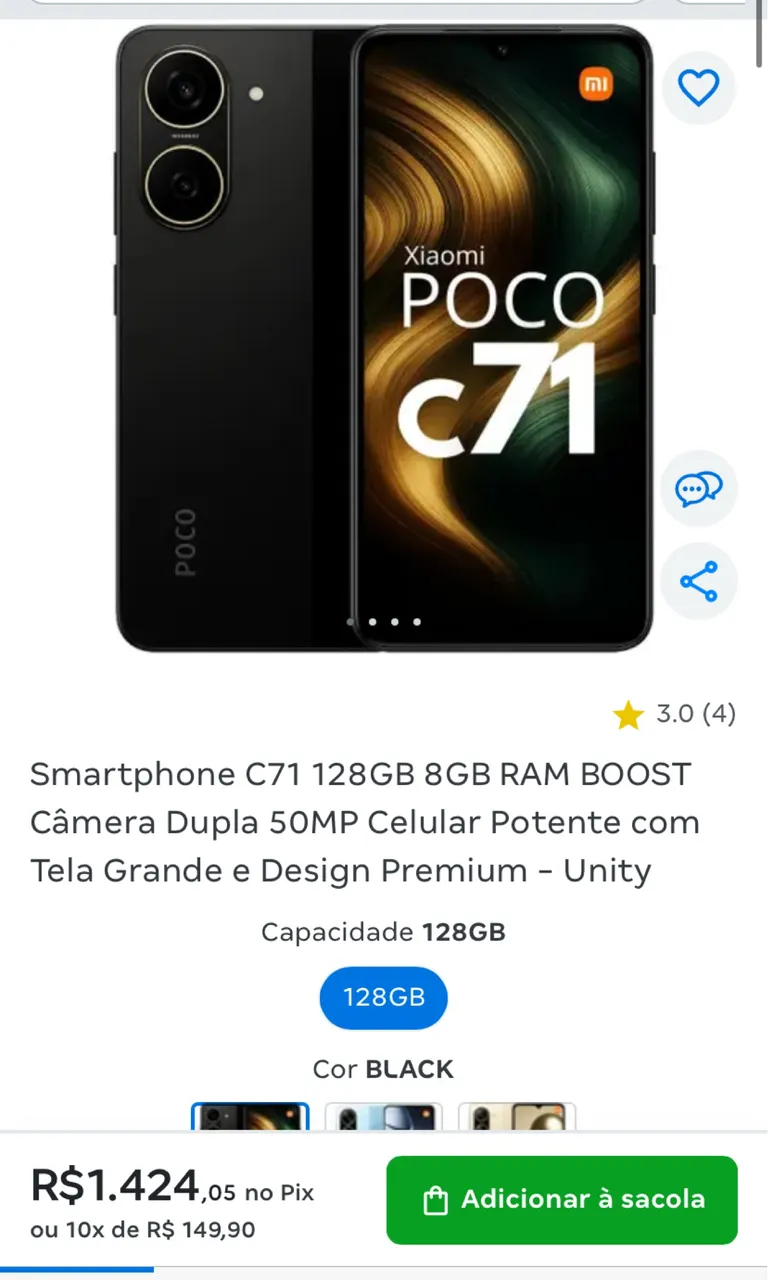View the 3.0 star reviews
The width and height of the screenshot is (768, 1280).
(675, 714)
